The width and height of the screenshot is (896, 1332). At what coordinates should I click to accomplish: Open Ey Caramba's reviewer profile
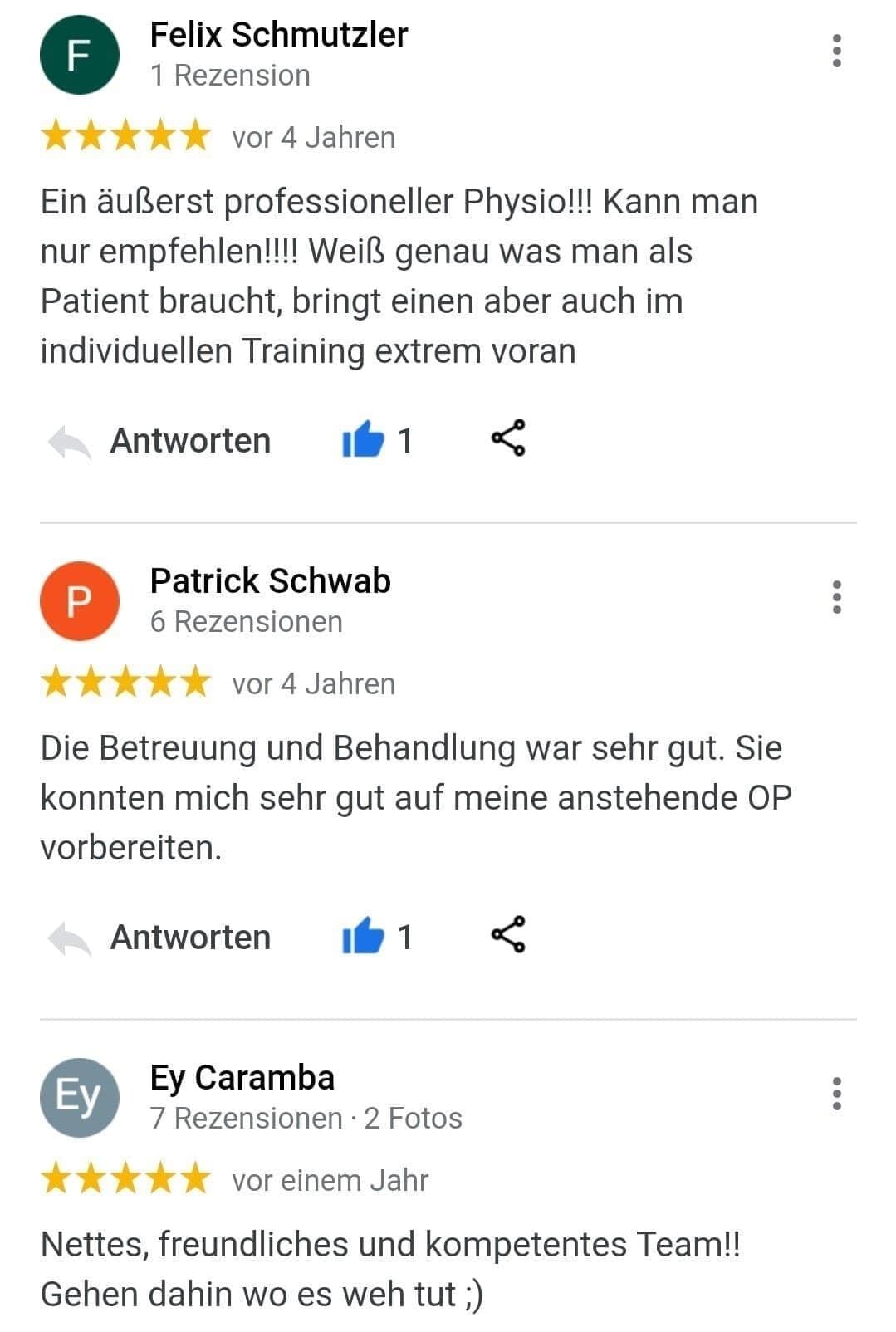242,1078
